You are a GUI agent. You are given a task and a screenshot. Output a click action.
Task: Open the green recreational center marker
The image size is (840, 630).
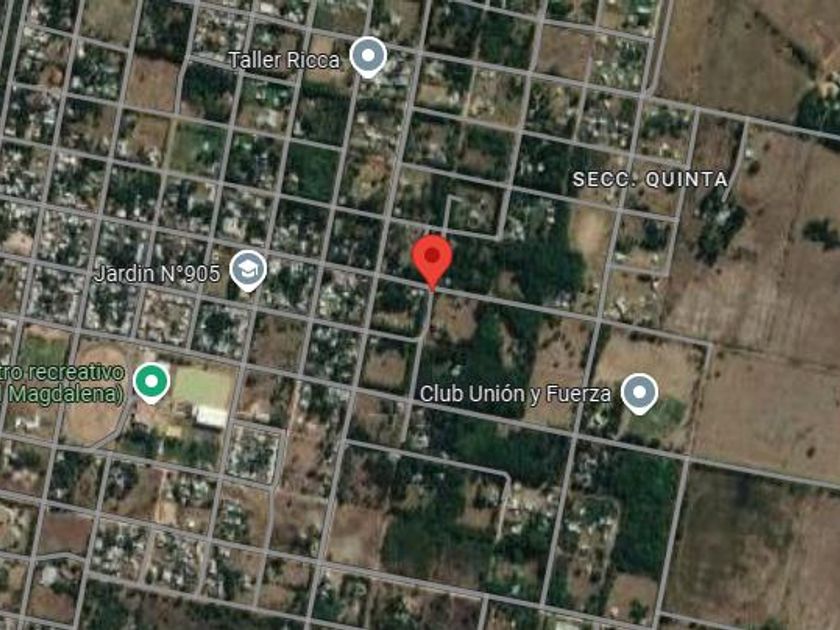[x=151, y=380]
